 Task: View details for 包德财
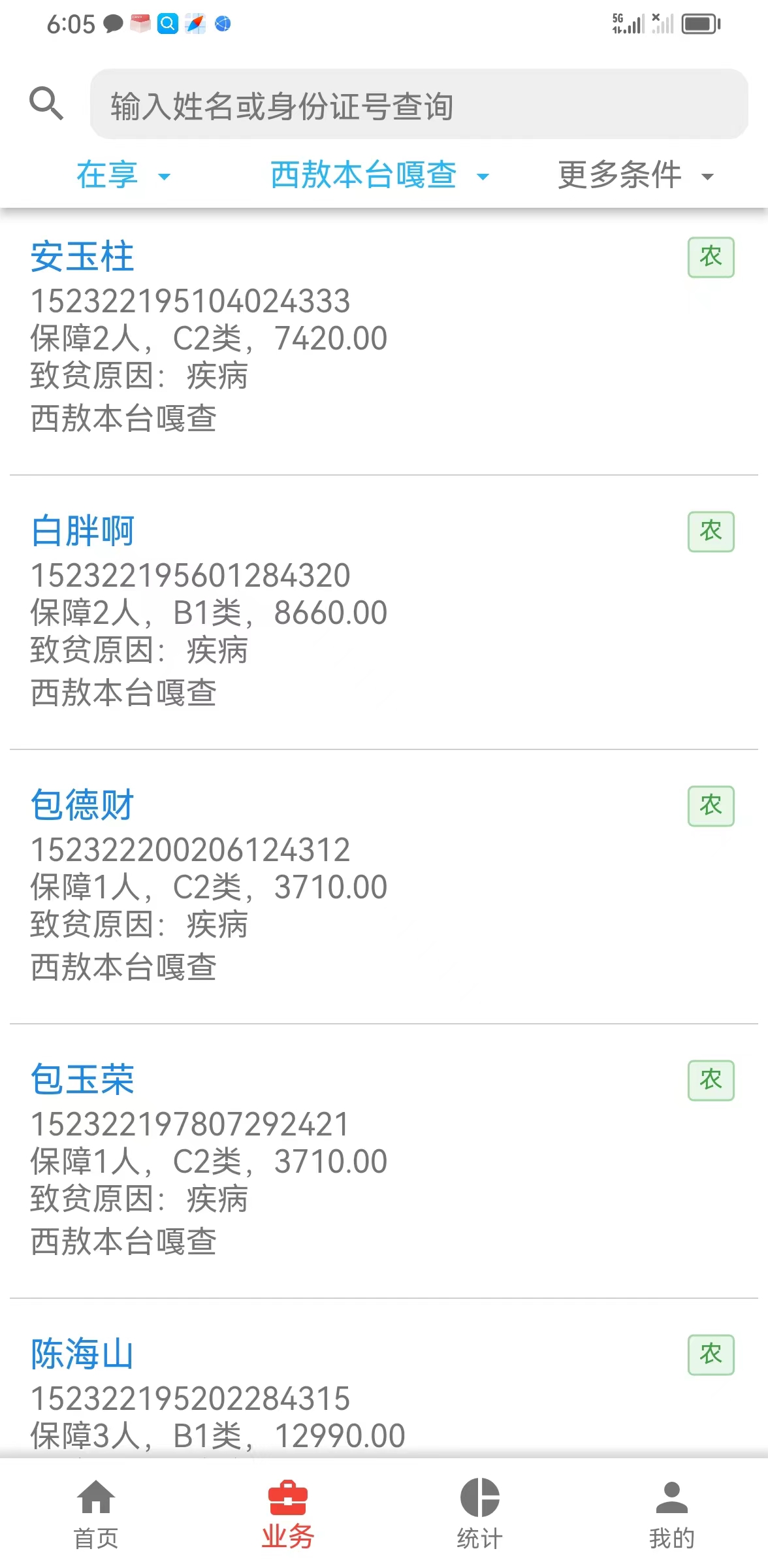point(384,887)
